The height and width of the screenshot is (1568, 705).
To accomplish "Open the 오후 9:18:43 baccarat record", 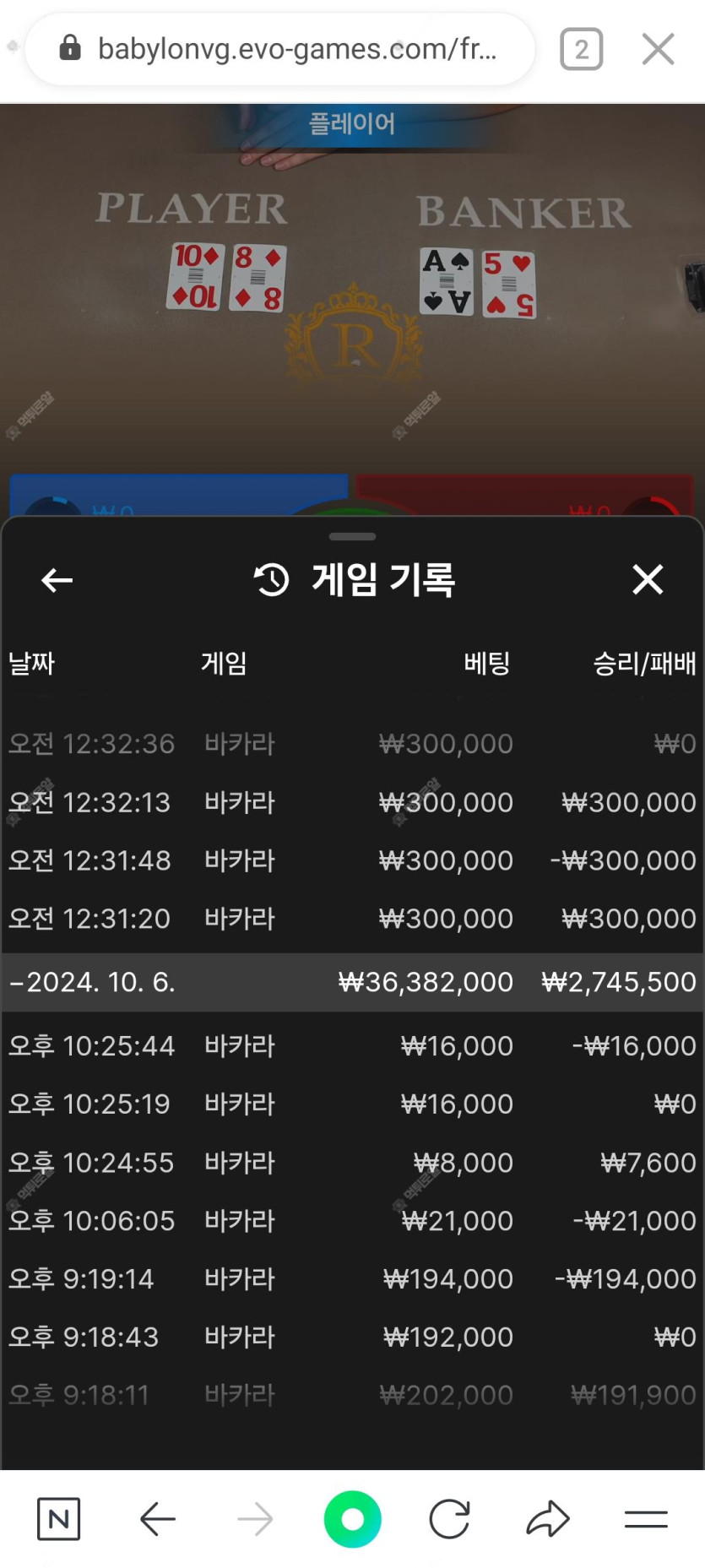I will pyautogui.click(x=352, y=1337).
